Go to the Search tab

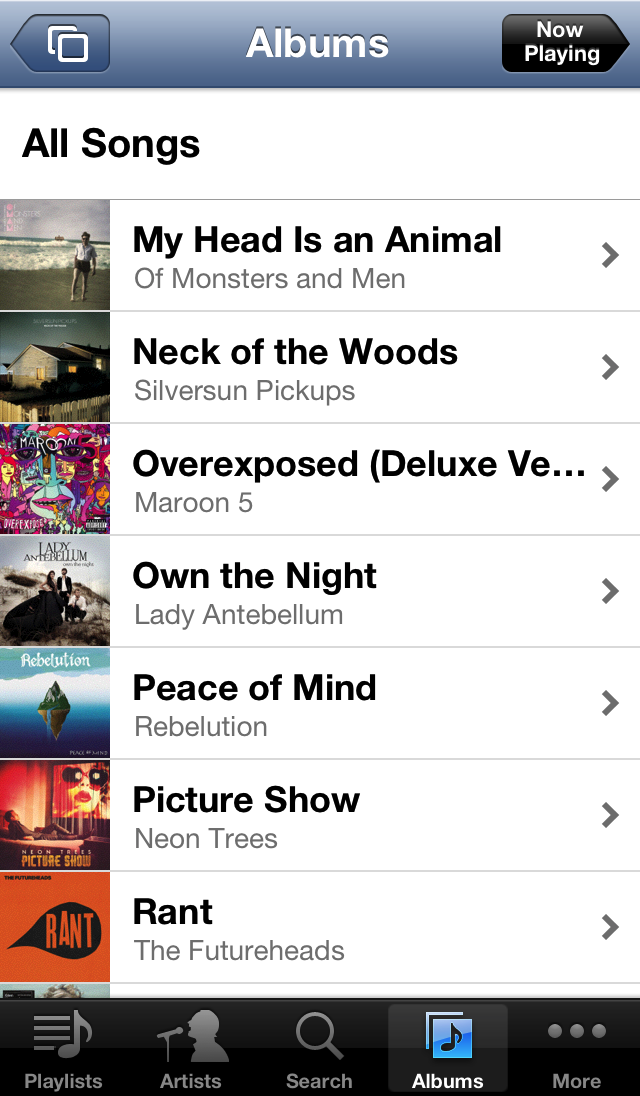319,1050
